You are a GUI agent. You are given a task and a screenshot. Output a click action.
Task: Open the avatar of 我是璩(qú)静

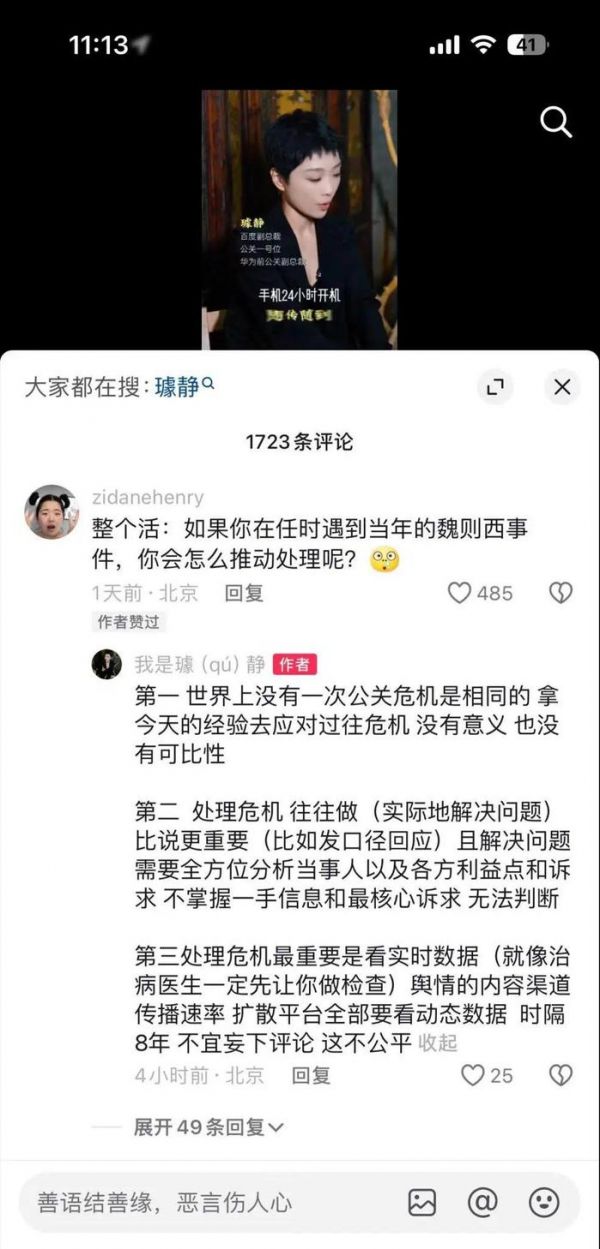[x=107, y=664]
